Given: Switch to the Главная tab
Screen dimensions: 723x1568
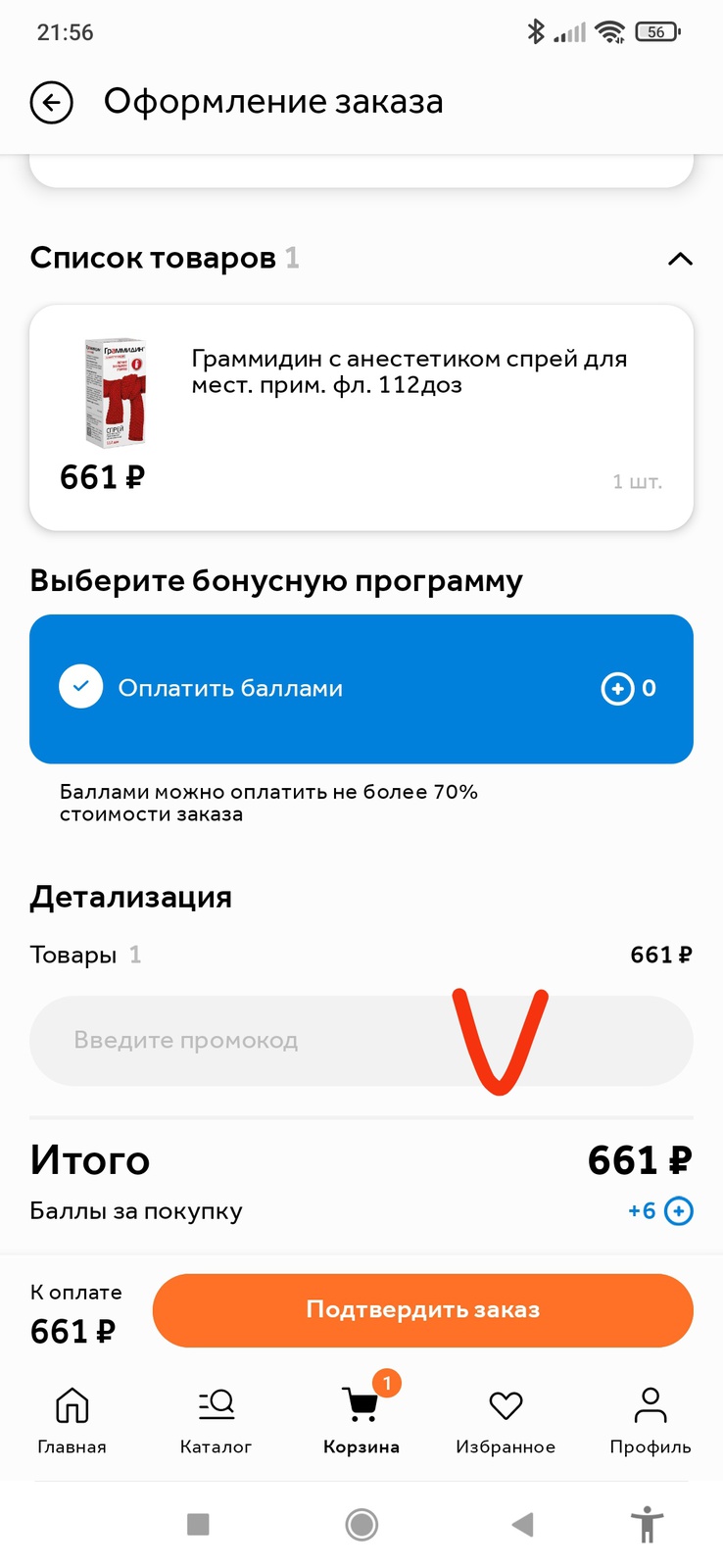Looking at the screenshot, I should 72,1419.
